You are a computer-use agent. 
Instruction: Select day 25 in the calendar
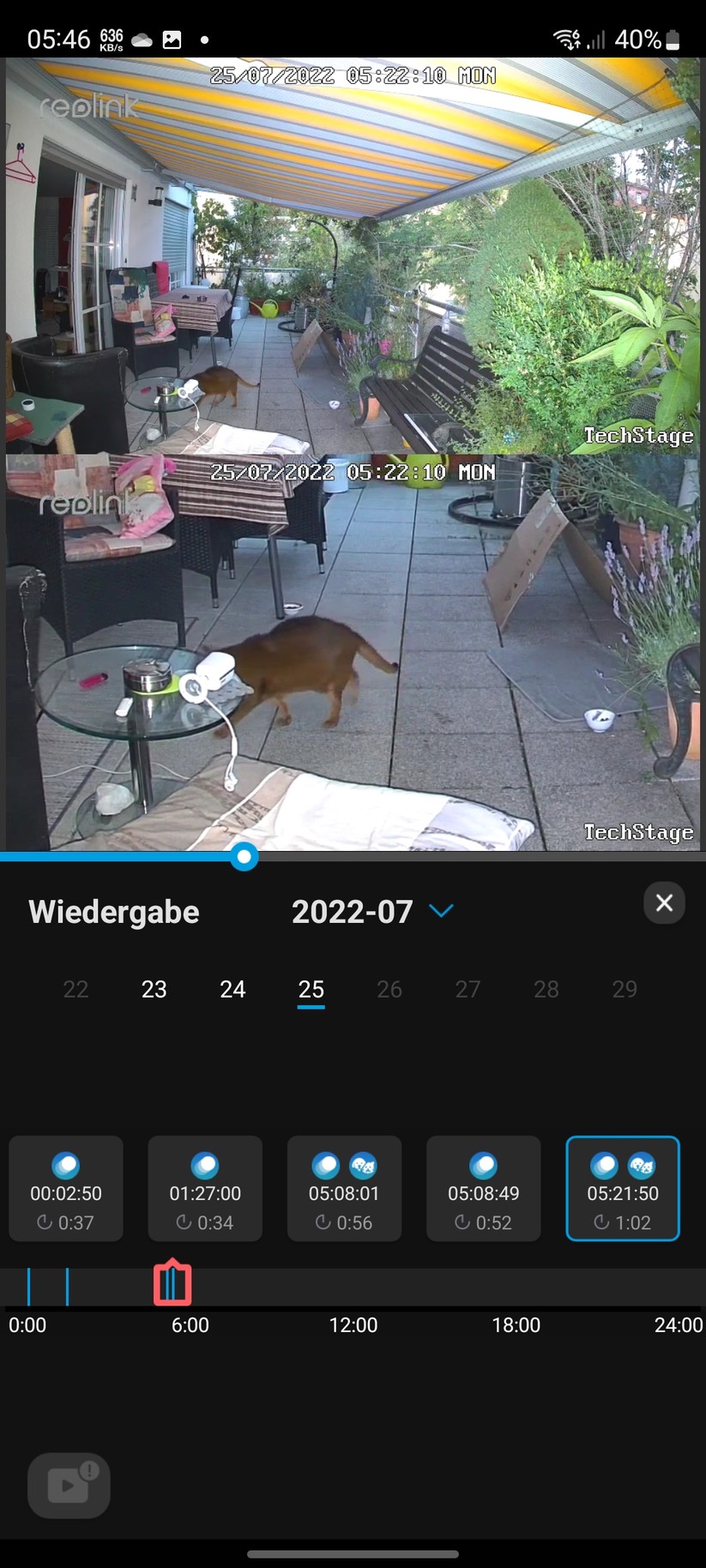coord(311,989)
